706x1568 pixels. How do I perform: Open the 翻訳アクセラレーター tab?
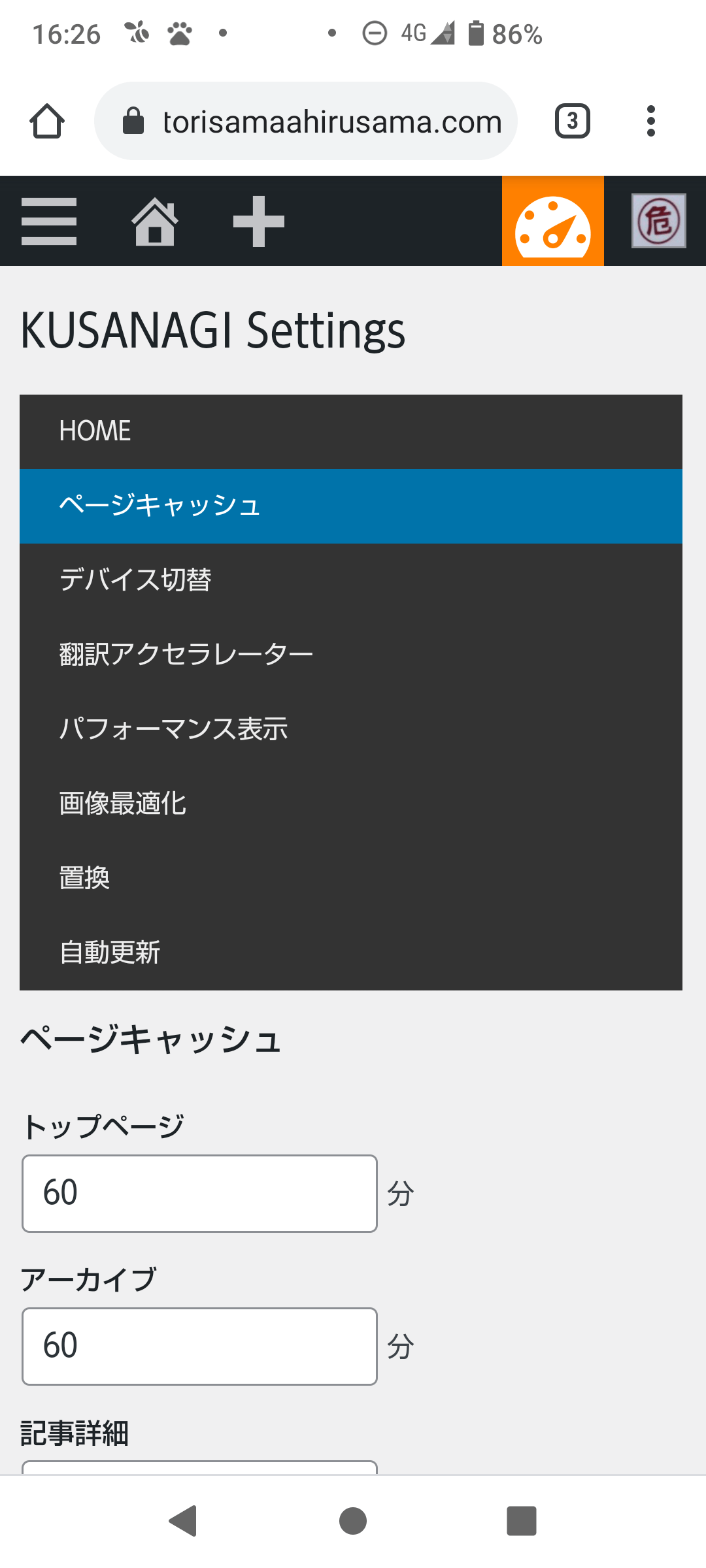tap(351, 655)
